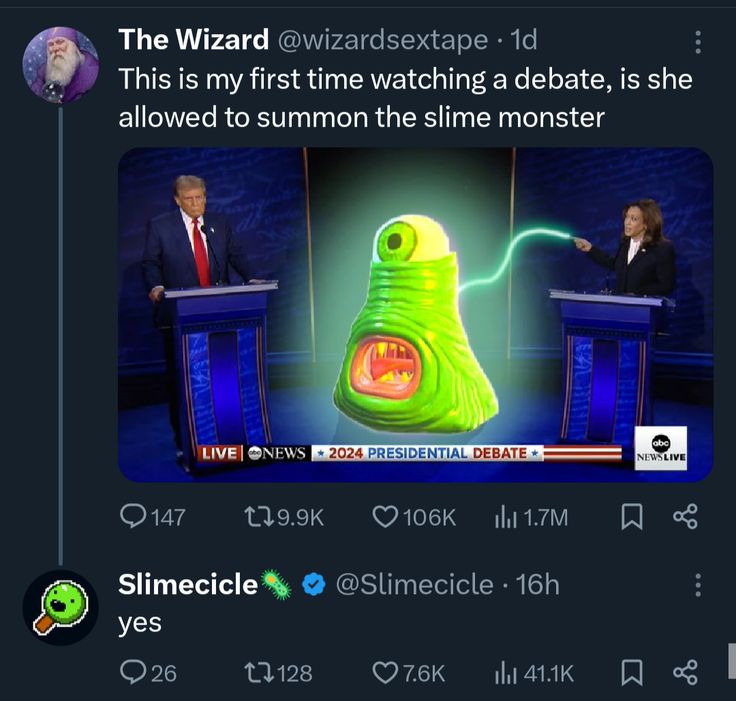
Task: Bookmark The Wizard's tweet
Action: click(x=632, y=516)
